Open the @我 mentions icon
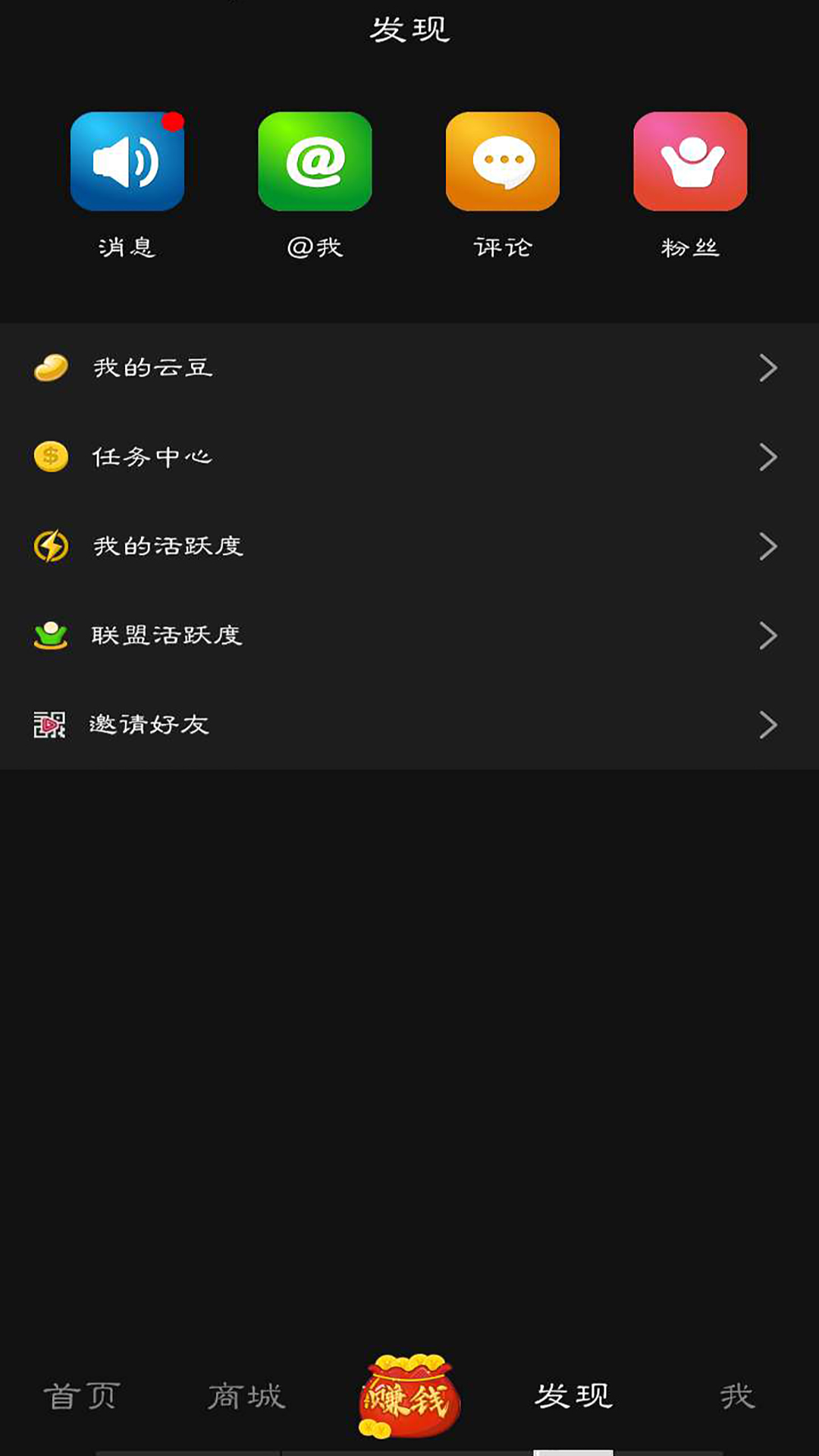 (x=315, y=162)
